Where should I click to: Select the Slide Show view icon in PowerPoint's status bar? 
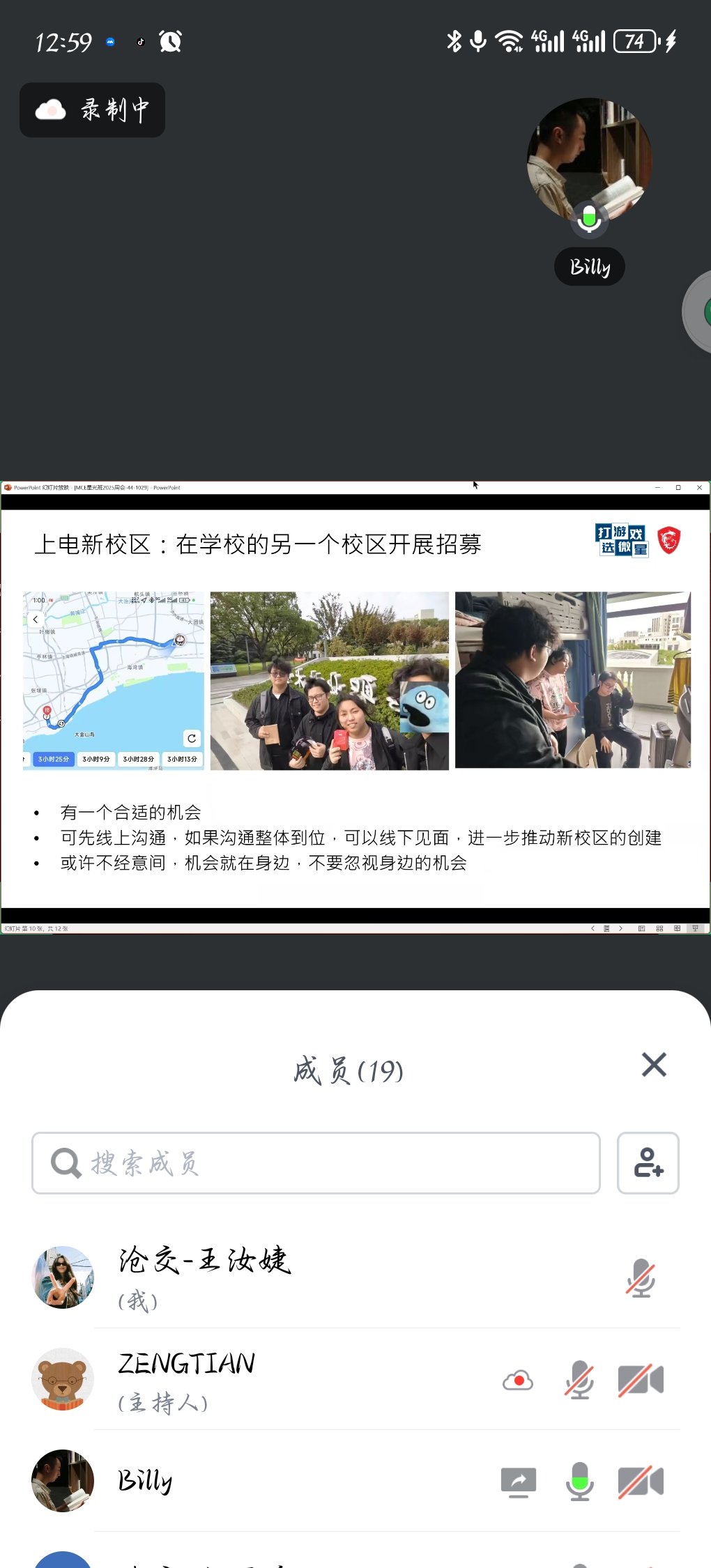click(696, 928)
